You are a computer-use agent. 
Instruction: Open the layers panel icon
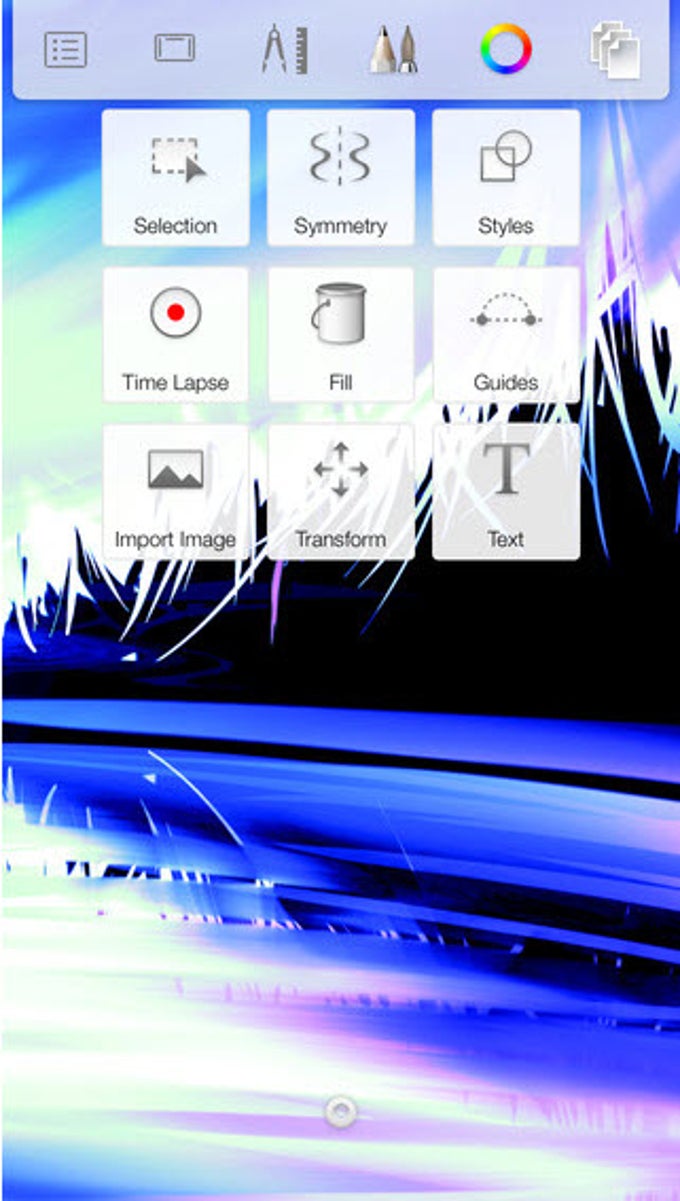614,50
